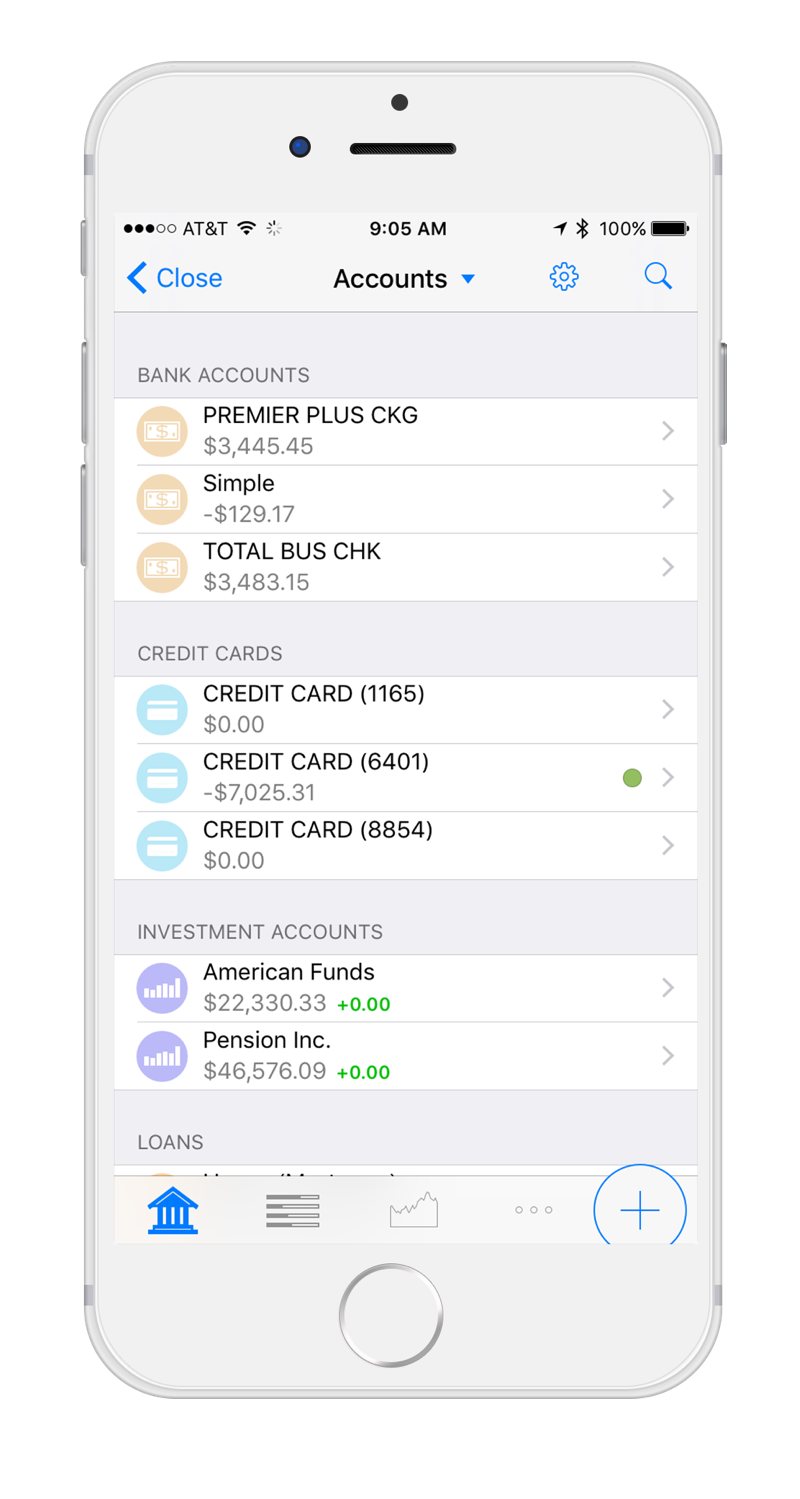The height and width of the screenshot is (1499, 800).
Task: Open the three-dots more tab
Action: click(x=534, y=1210)
